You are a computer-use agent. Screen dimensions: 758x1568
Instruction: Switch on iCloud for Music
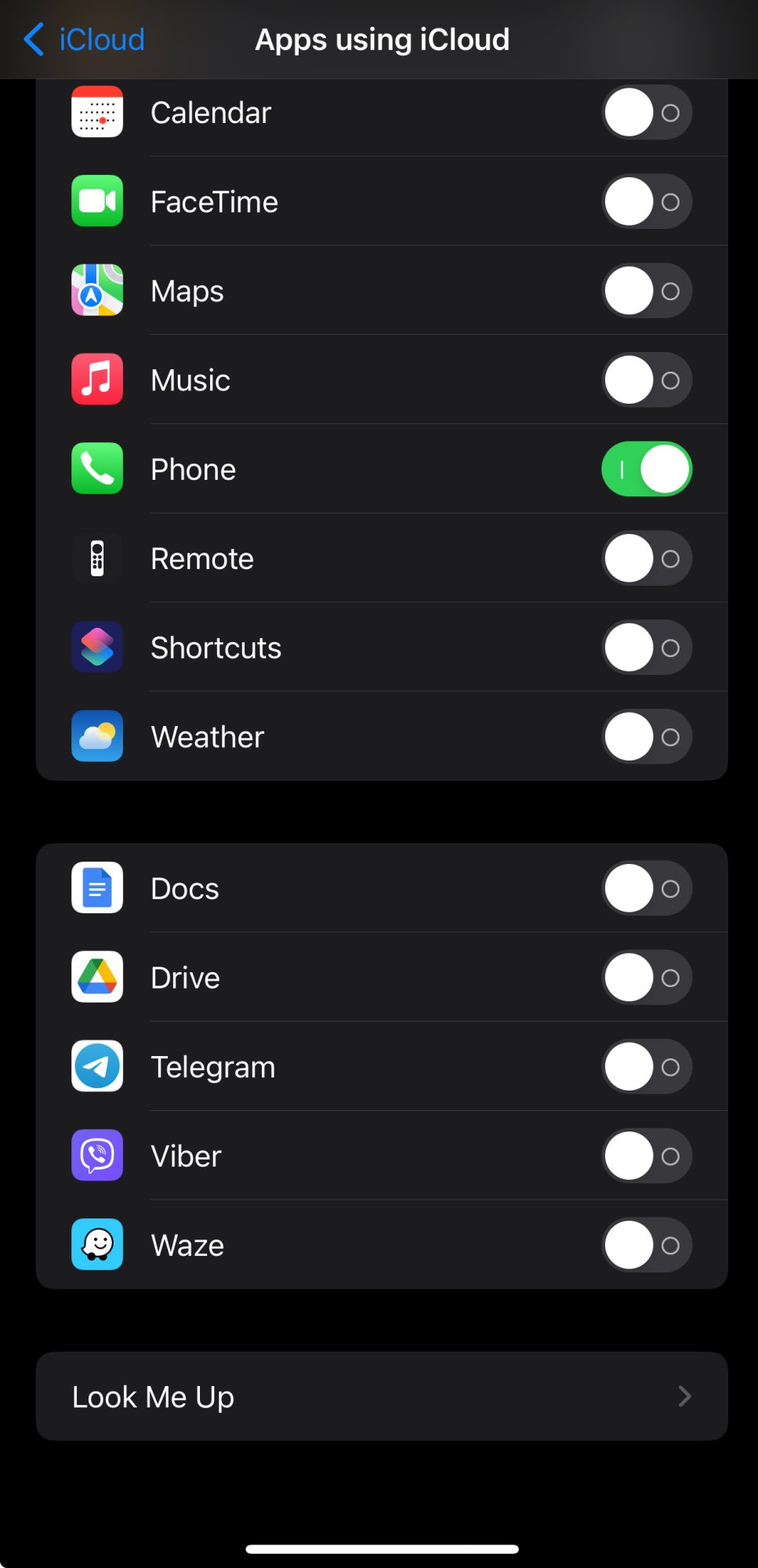[646, 381]
